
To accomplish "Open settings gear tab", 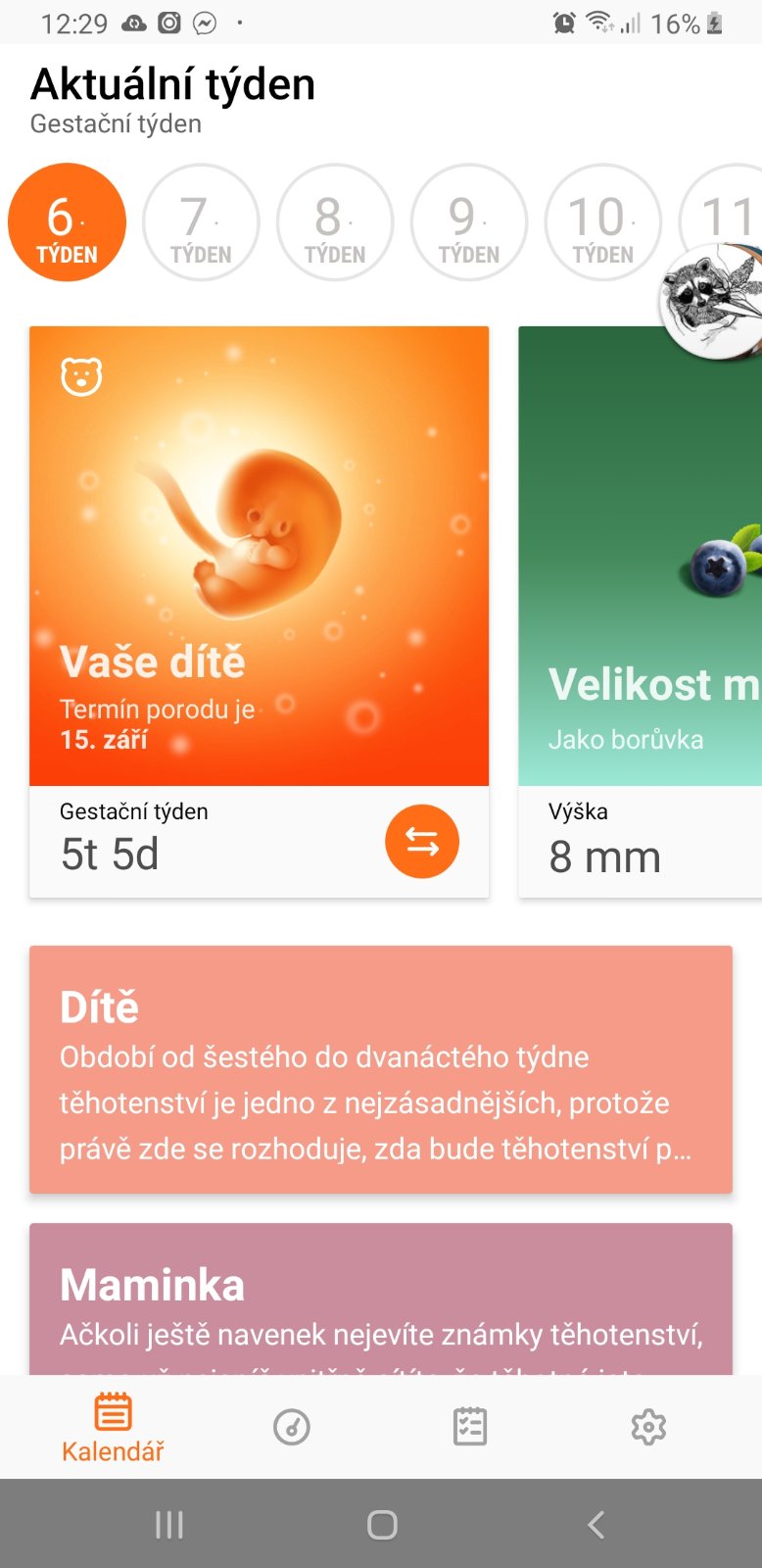I will [x=648, y=1427].
